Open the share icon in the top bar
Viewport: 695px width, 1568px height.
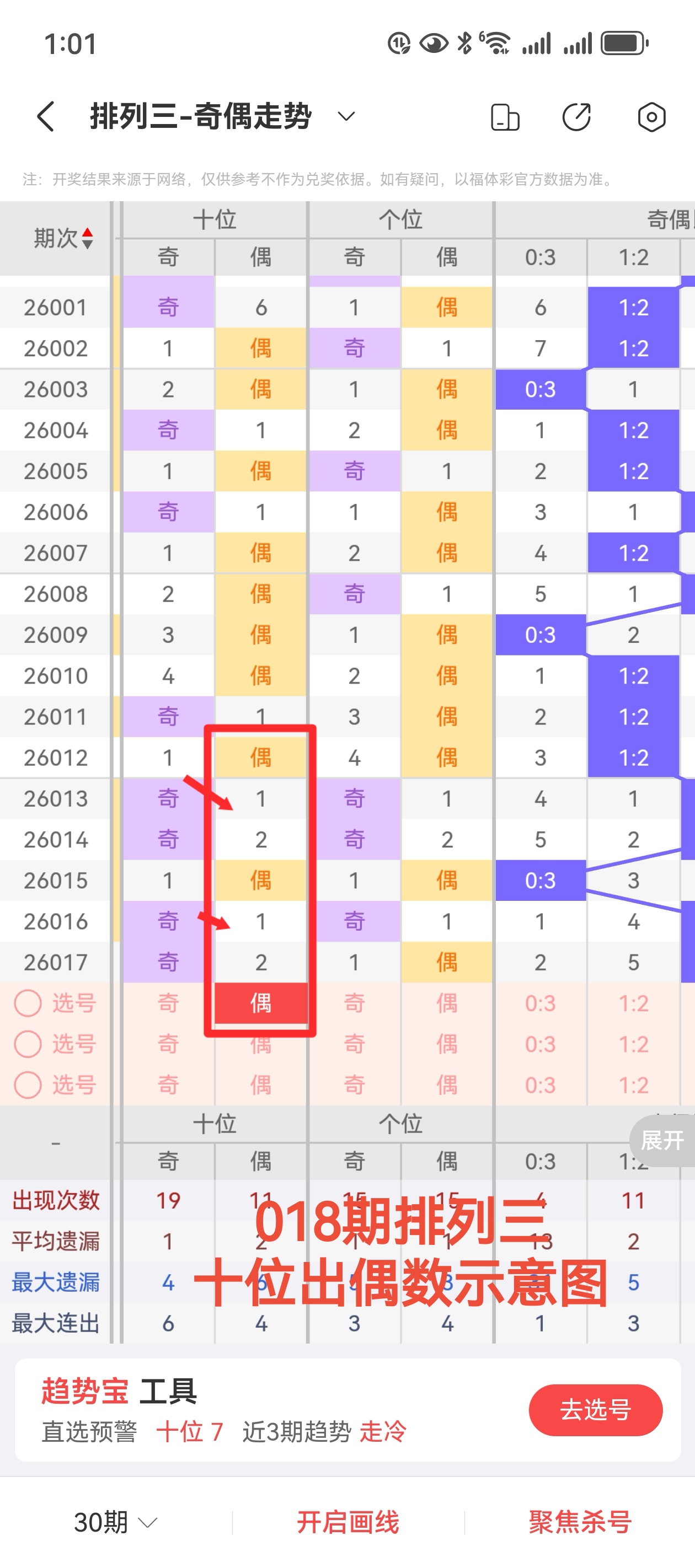578,117
